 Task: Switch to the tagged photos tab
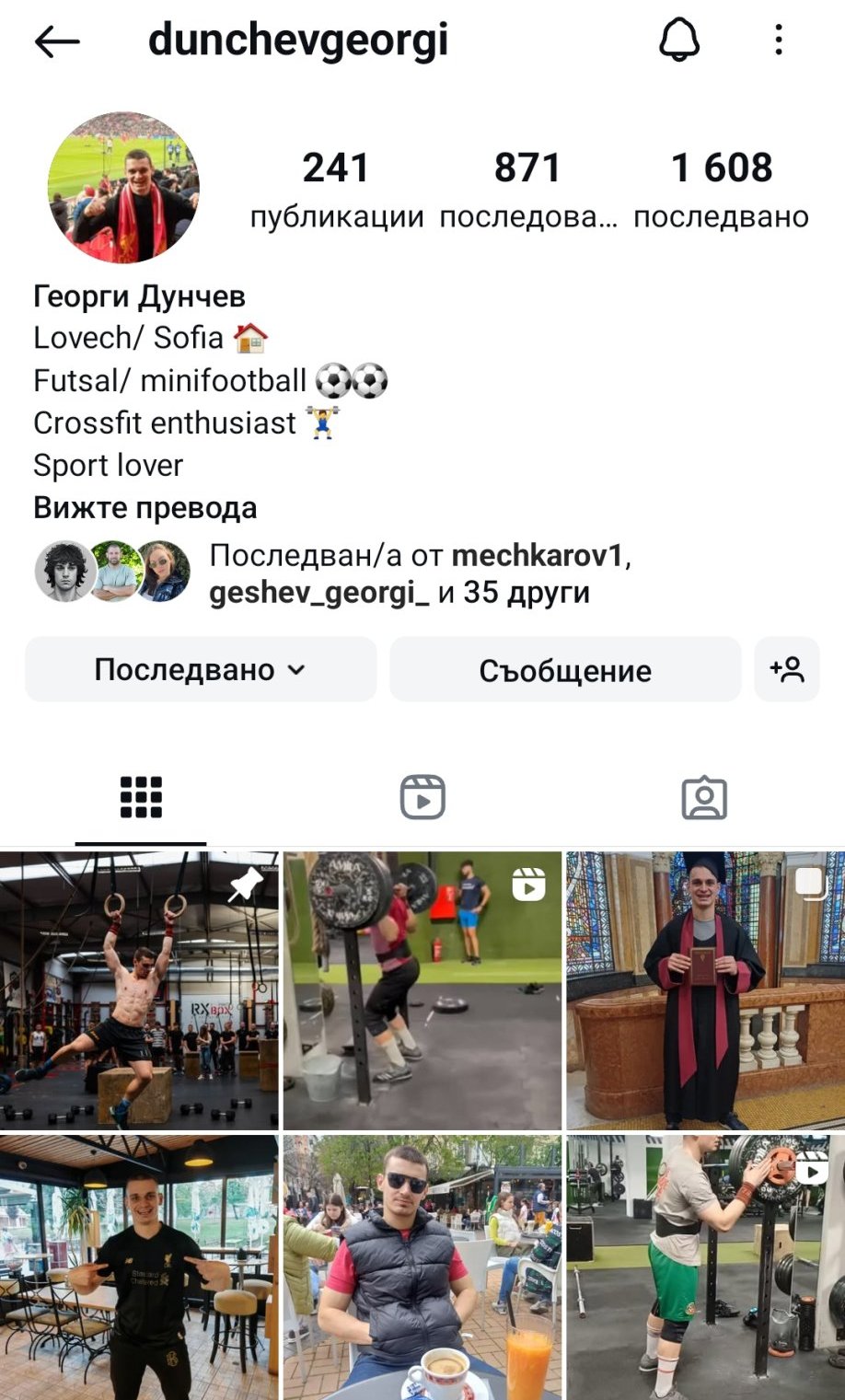(704, 797)
